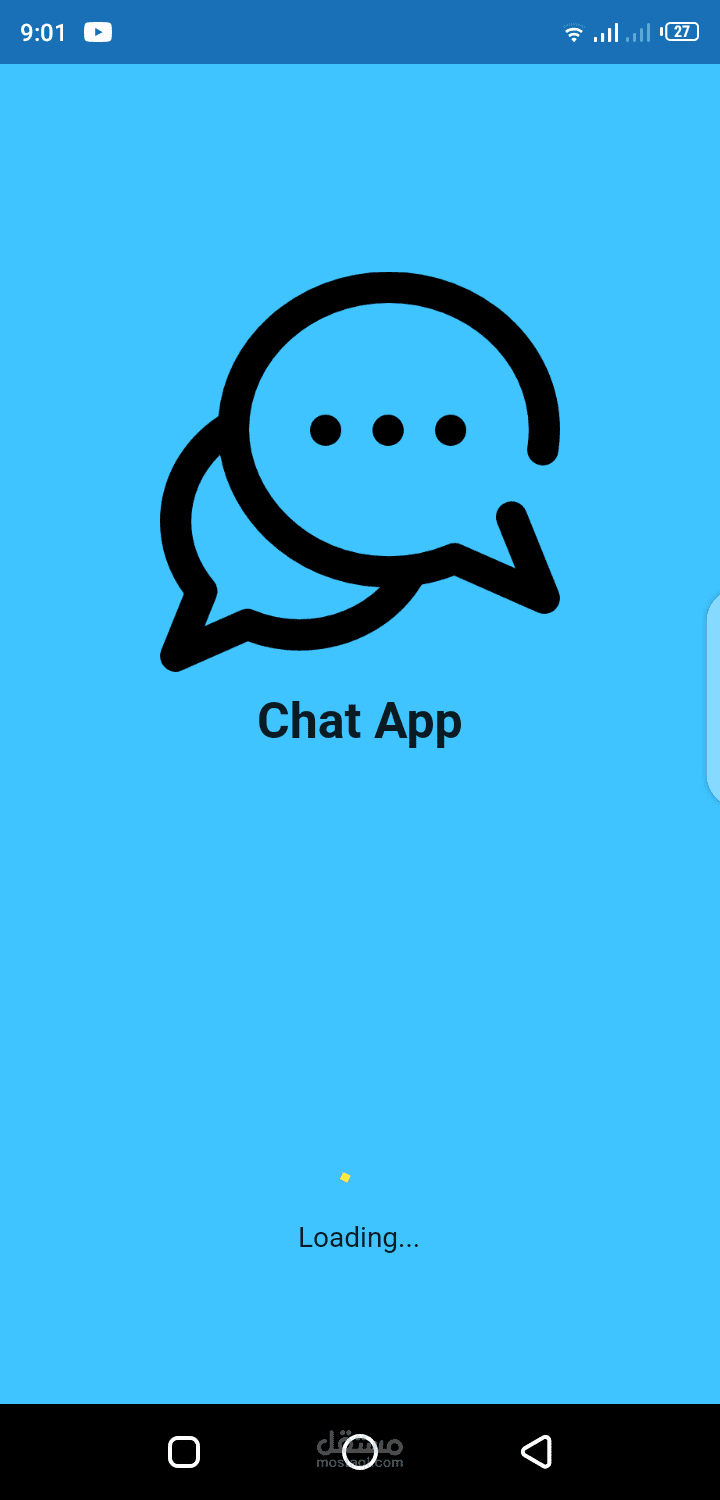Screen dimensions: 720x1500
Task: Tap the navigation bar at screen bottom
Action: 360,1452
